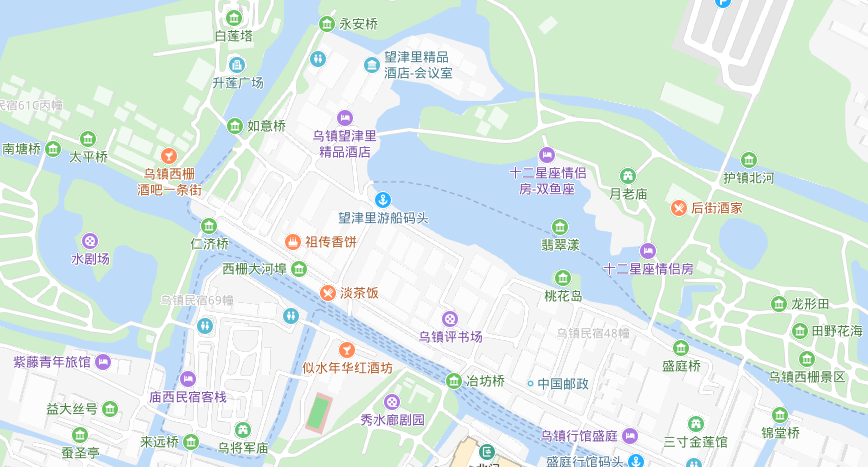Viewport: 868px width, 467px height.
Task: Select the 月老庙 temple marker
Action: [628, 176]
